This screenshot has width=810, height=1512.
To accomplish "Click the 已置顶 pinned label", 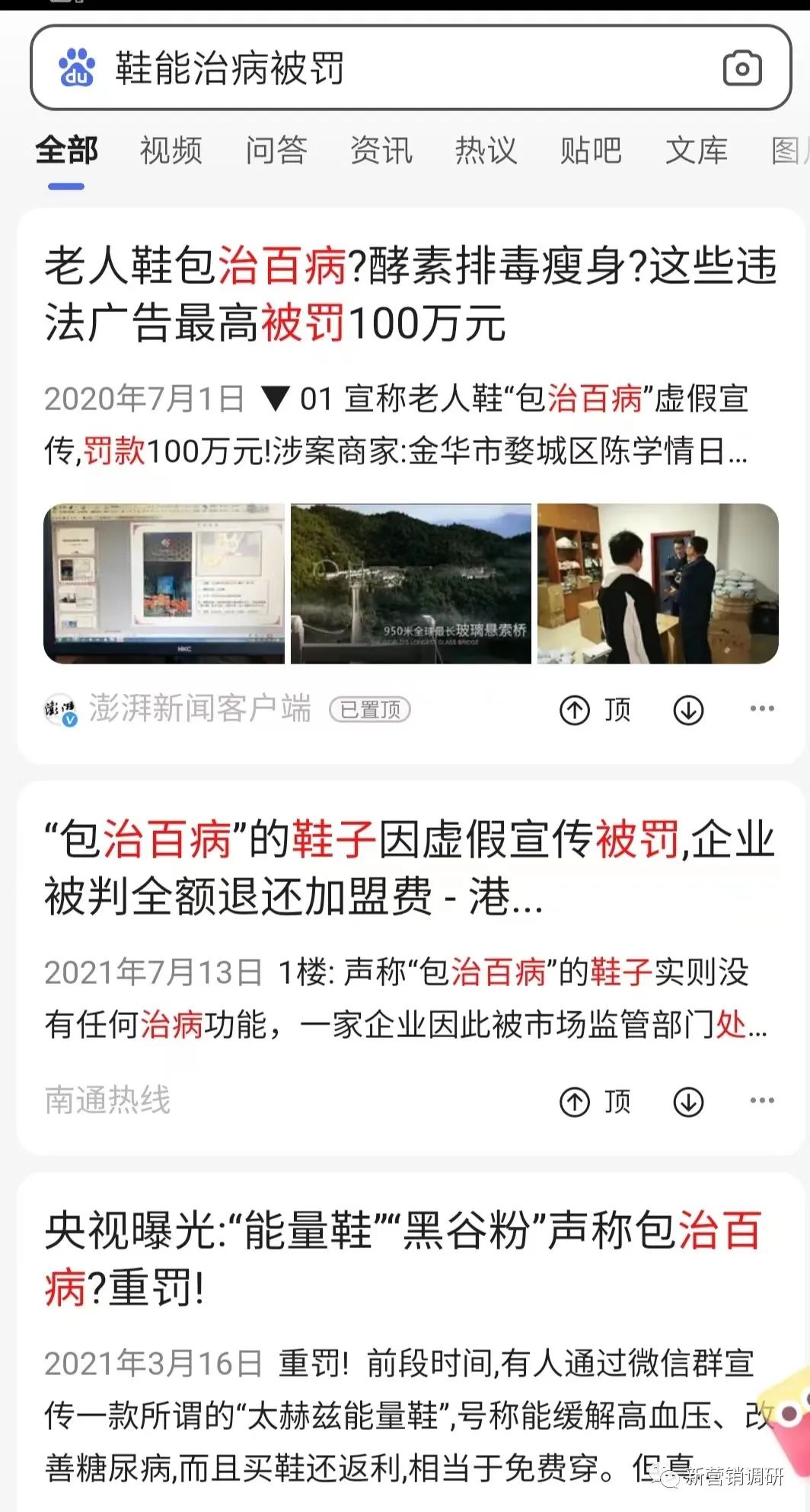I will tap(371, 708).
